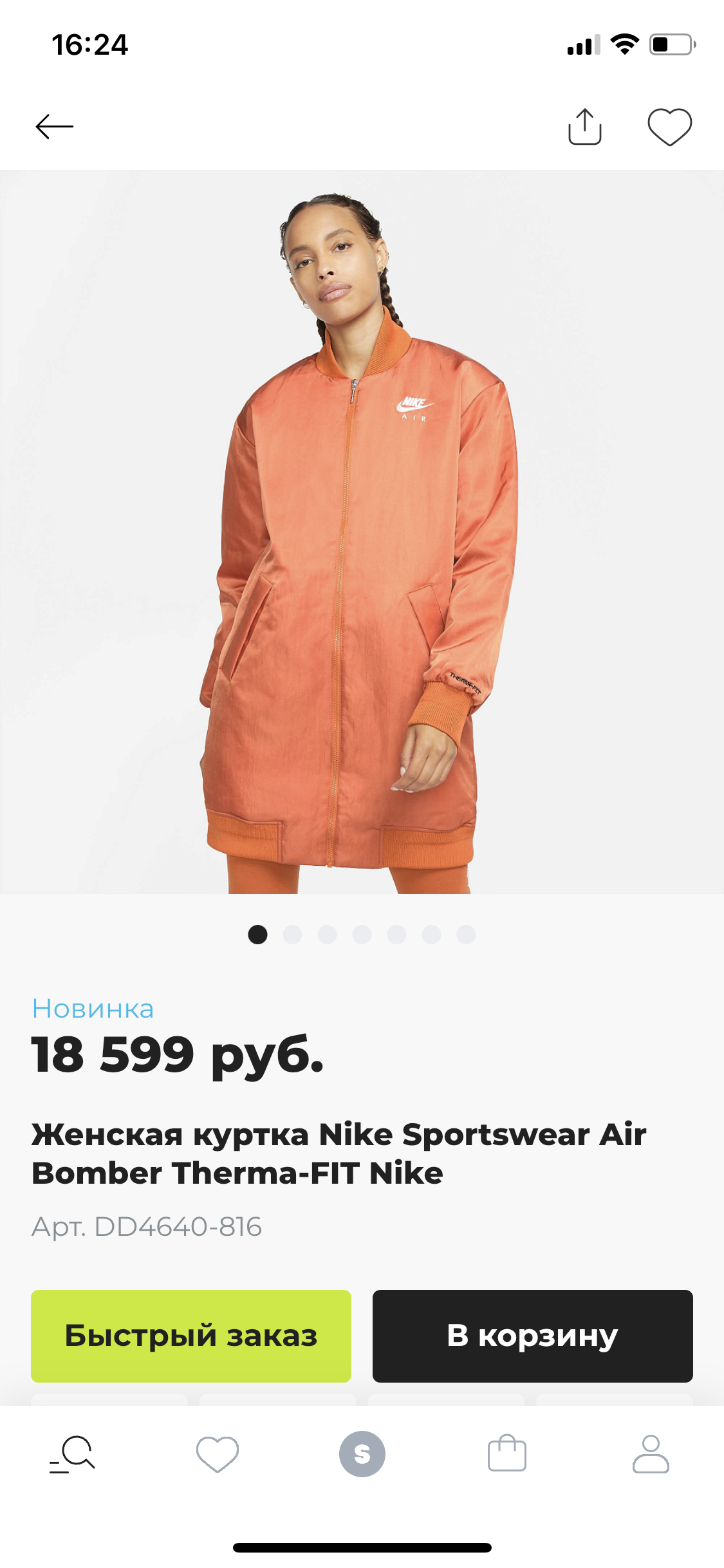
Task: Open the center S home tab
Action: pos(362,1454)
